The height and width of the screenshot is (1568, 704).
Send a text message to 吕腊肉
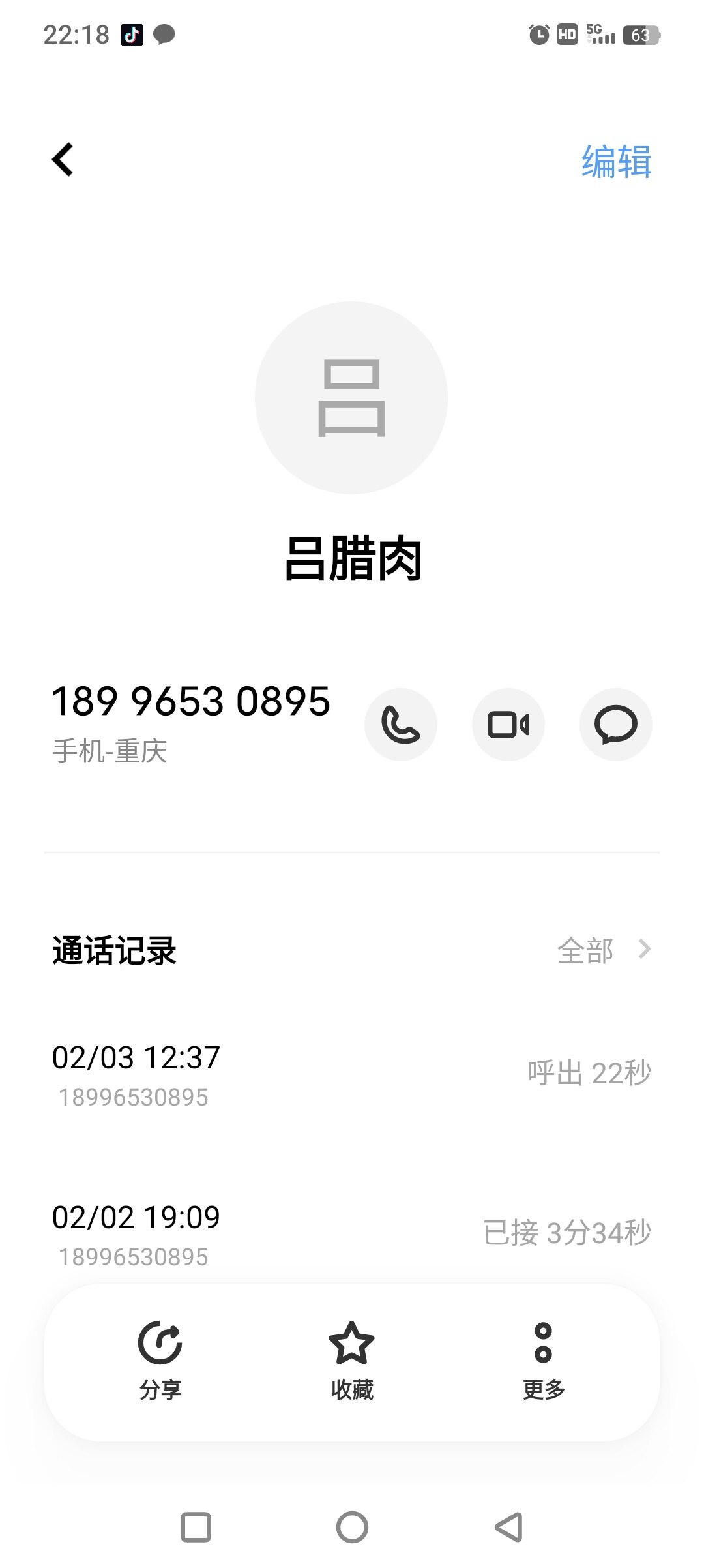tap(615, 725)
